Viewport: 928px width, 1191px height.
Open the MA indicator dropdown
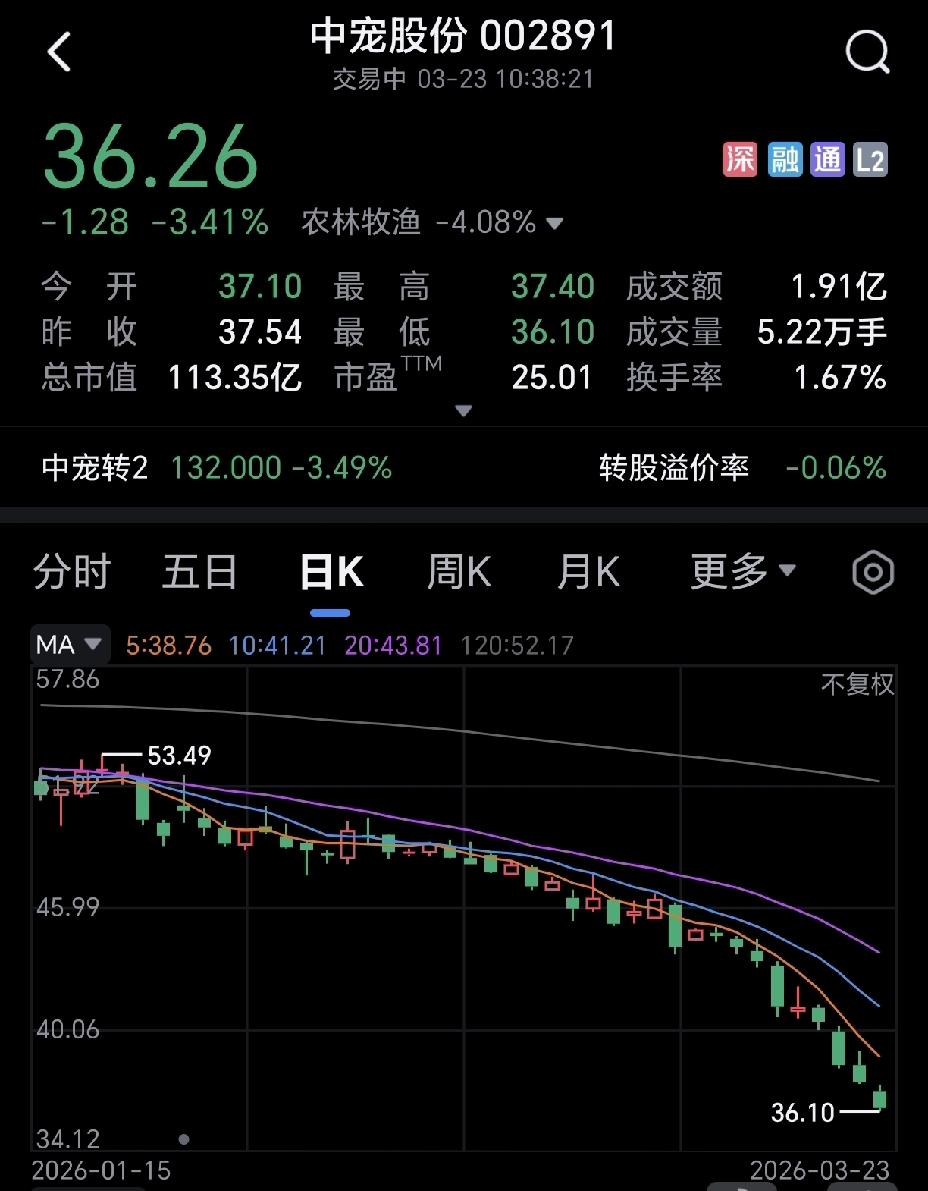(68, 645)
